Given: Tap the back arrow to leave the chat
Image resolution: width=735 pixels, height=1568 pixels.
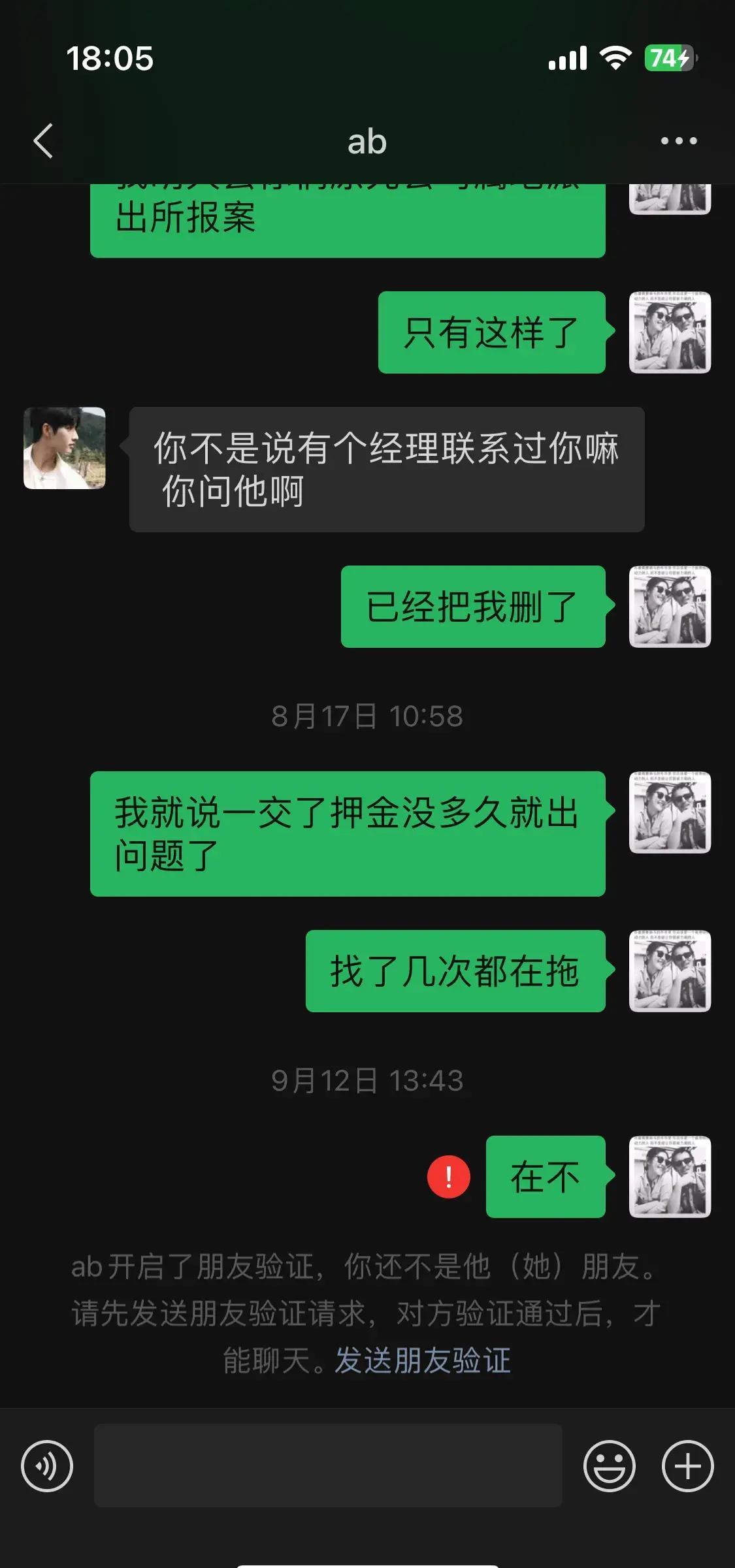Looking at the screenshot, I should click(x=43, y=140).
